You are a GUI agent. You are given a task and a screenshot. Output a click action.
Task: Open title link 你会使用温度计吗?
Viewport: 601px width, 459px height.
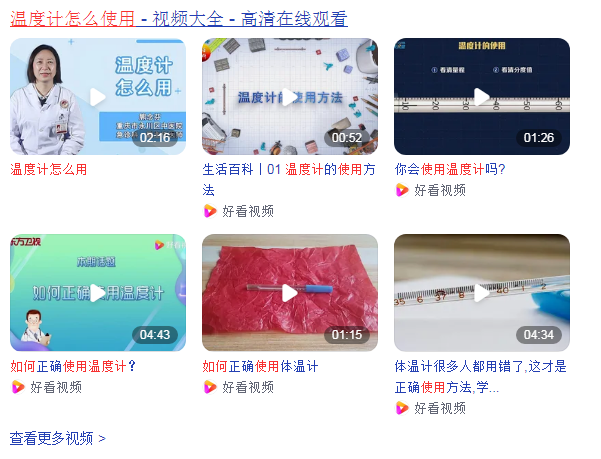point(449,169)
